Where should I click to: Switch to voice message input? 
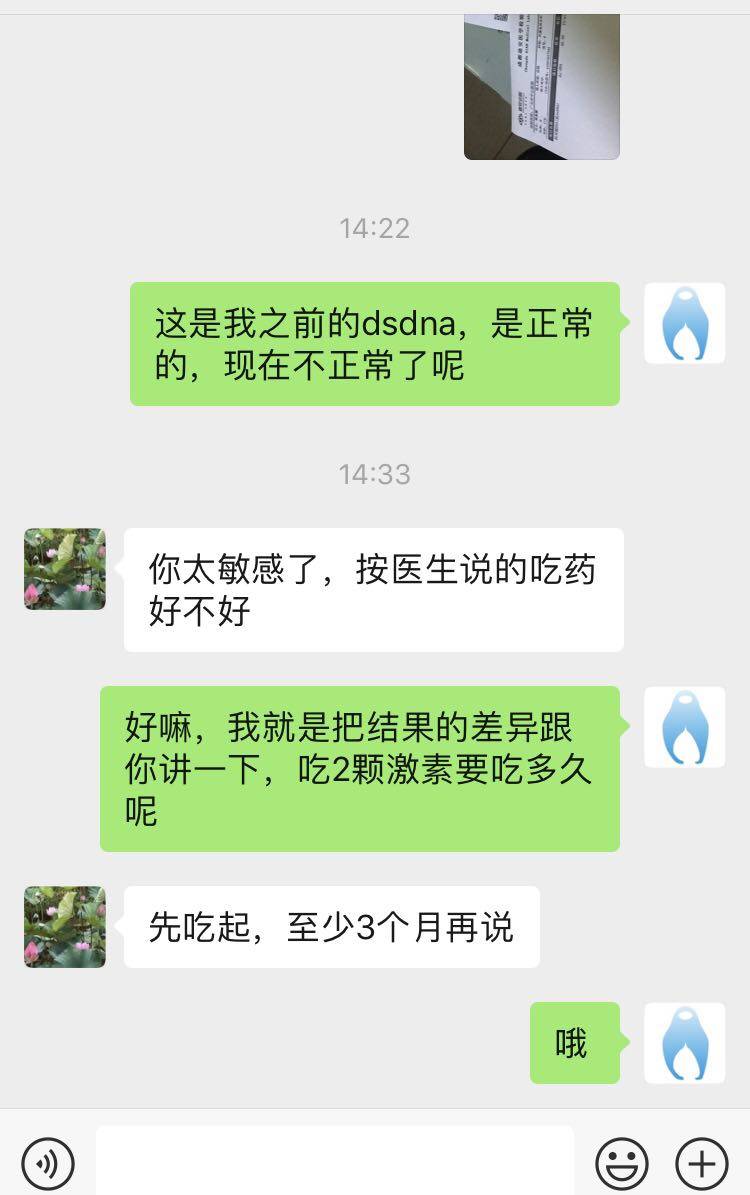tap(47, 1163)
